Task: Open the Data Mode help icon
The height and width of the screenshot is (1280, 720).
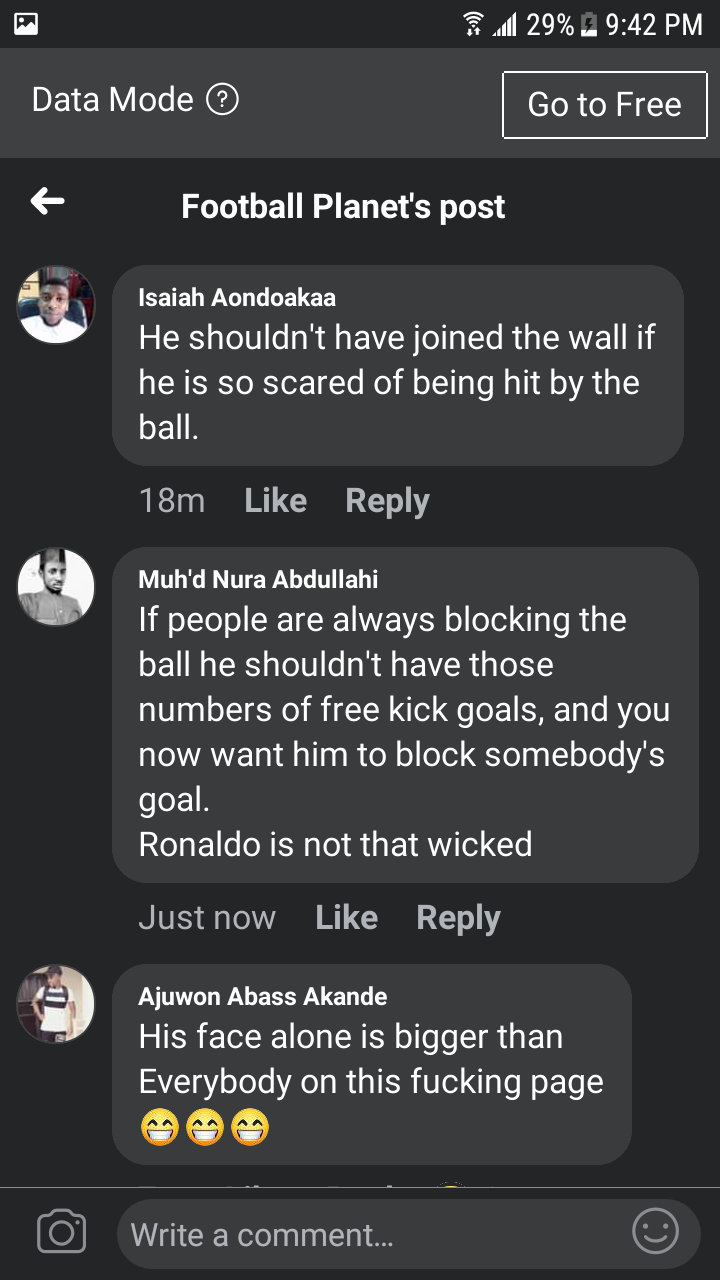Action: pos(222,100)
